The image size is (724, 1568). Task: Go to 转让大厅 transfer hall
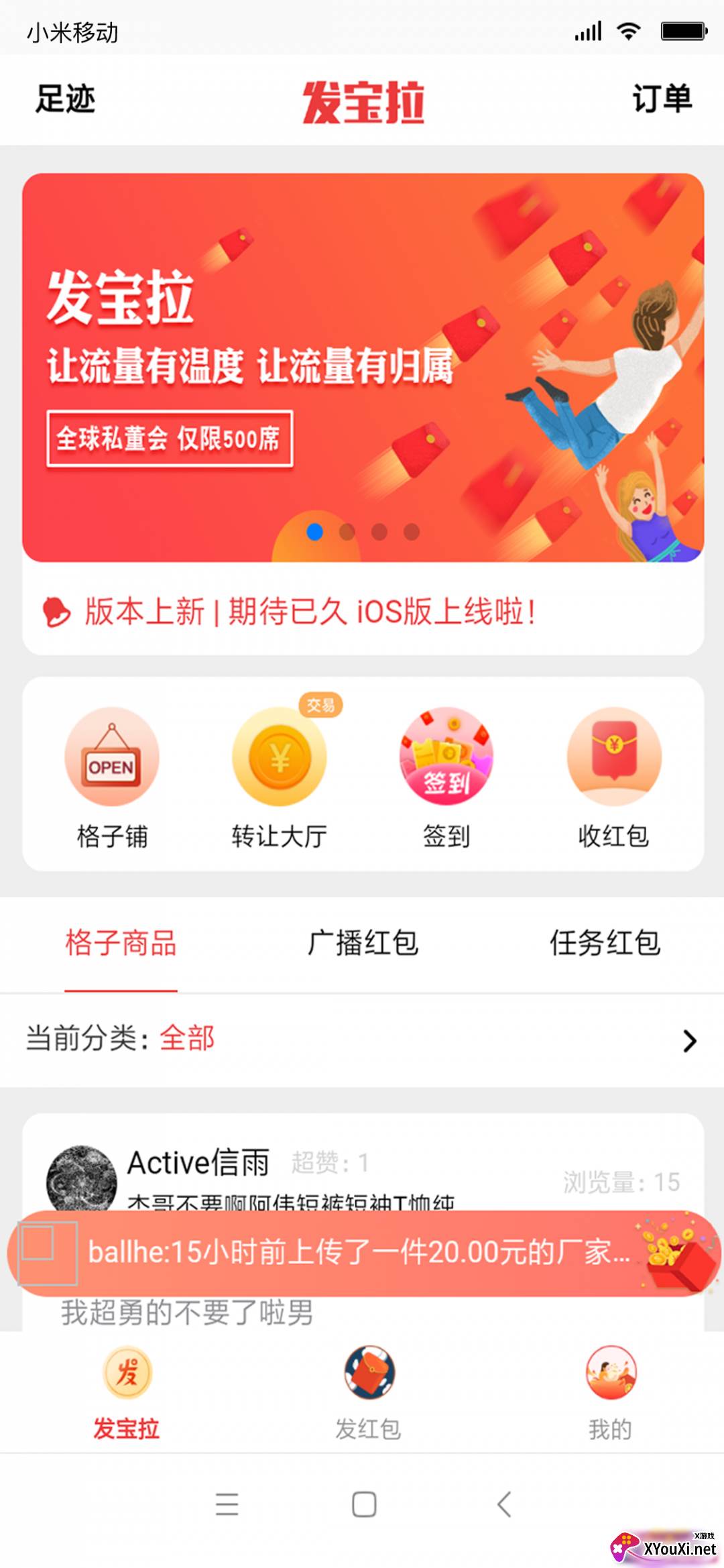(x=280, y=778)
